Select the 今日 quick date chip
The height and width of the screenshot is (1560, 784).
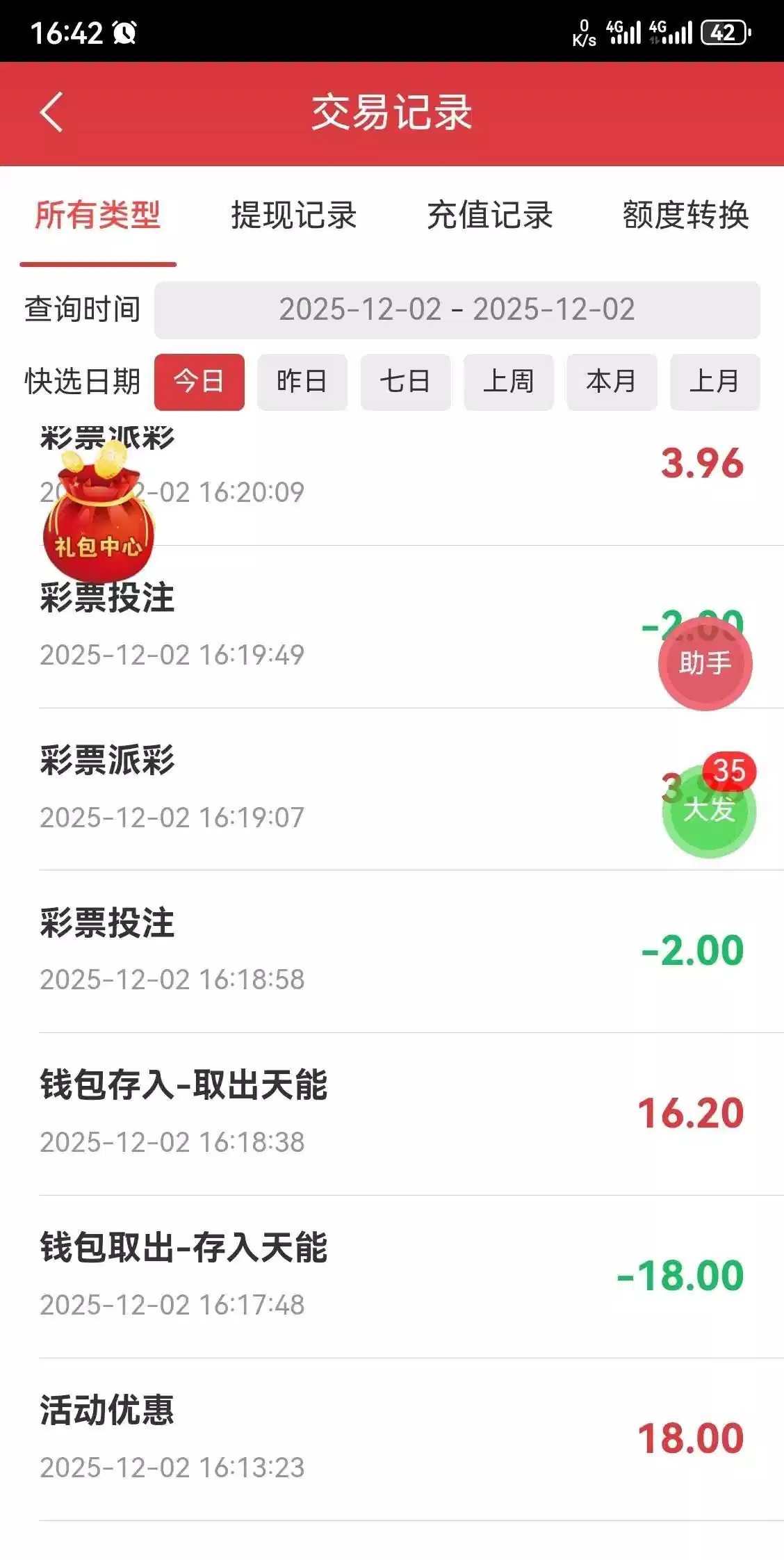coord(199,382)
